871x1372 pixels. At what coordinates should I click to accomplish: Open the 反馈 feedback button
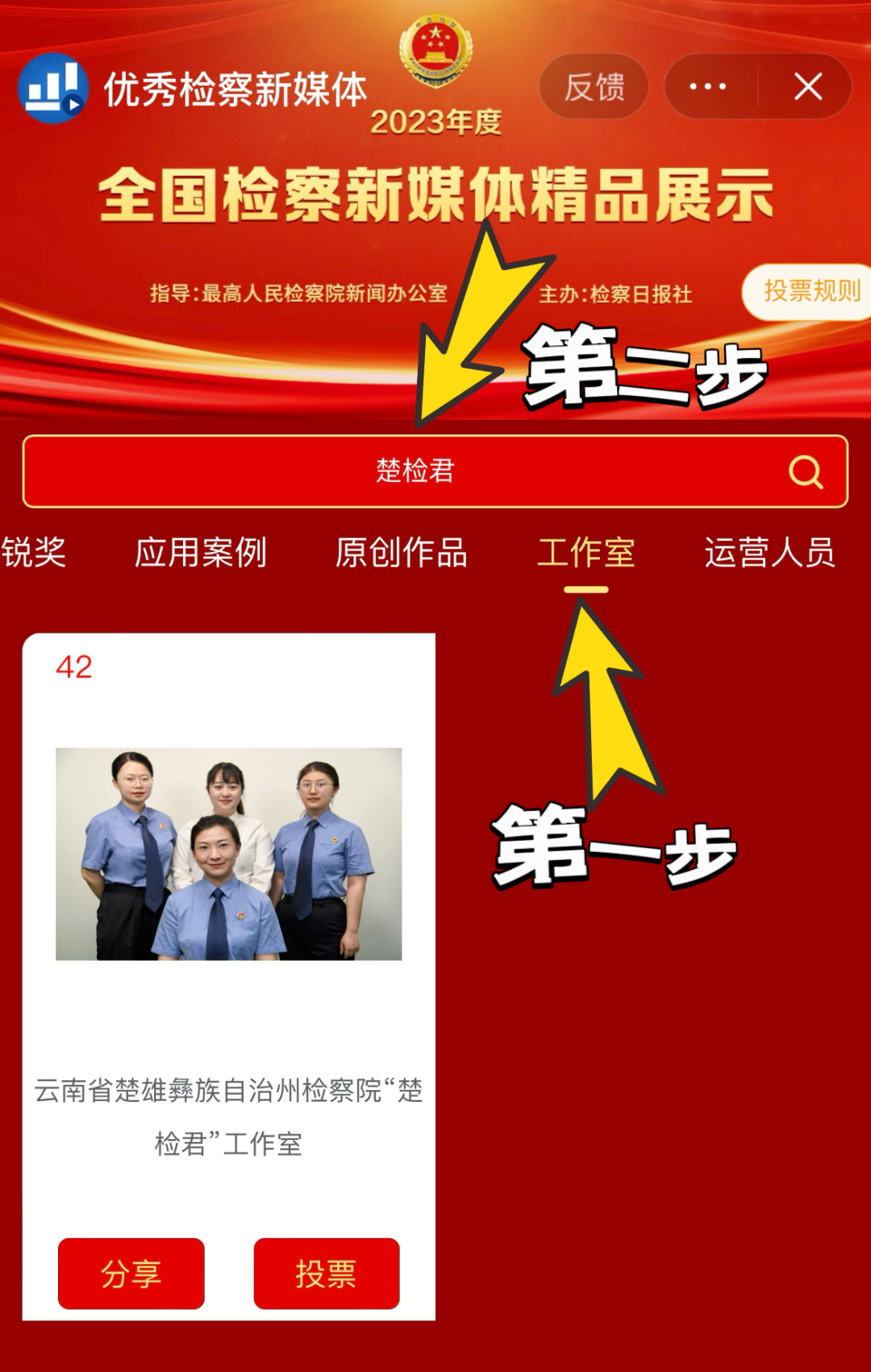594,87
